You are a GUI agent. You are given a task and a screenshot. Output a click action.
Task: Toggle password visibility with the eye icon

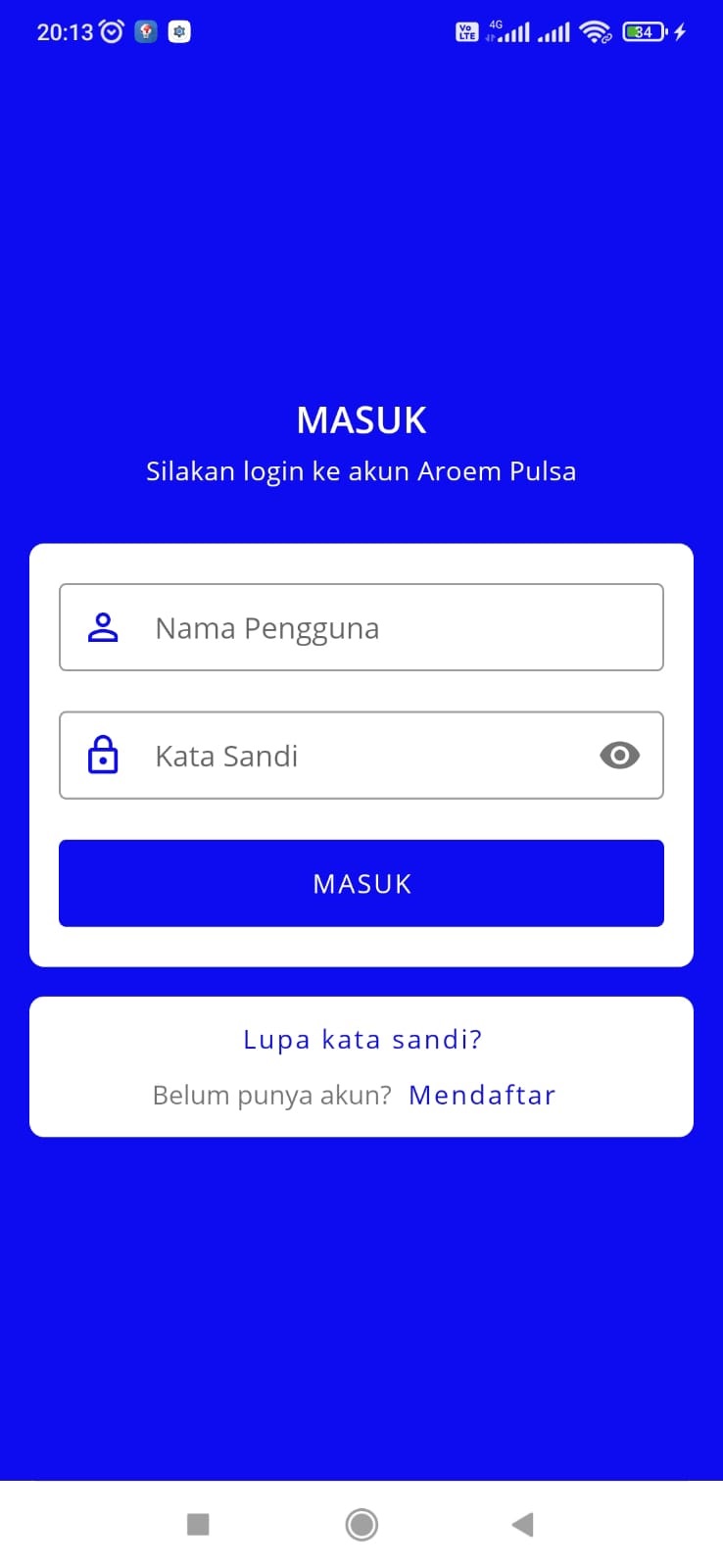coord(619,756)
